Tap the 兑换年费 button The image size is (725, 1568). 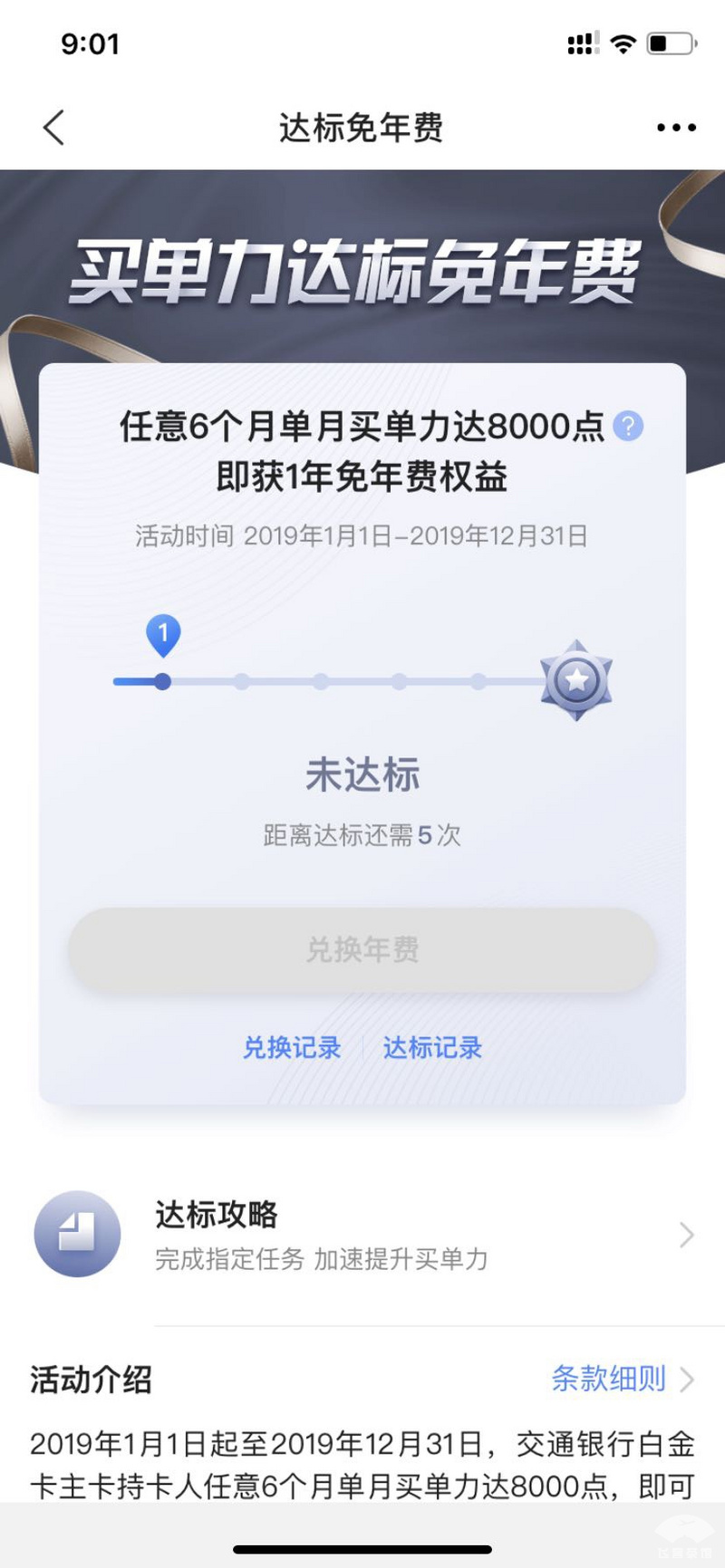(362, 948)
